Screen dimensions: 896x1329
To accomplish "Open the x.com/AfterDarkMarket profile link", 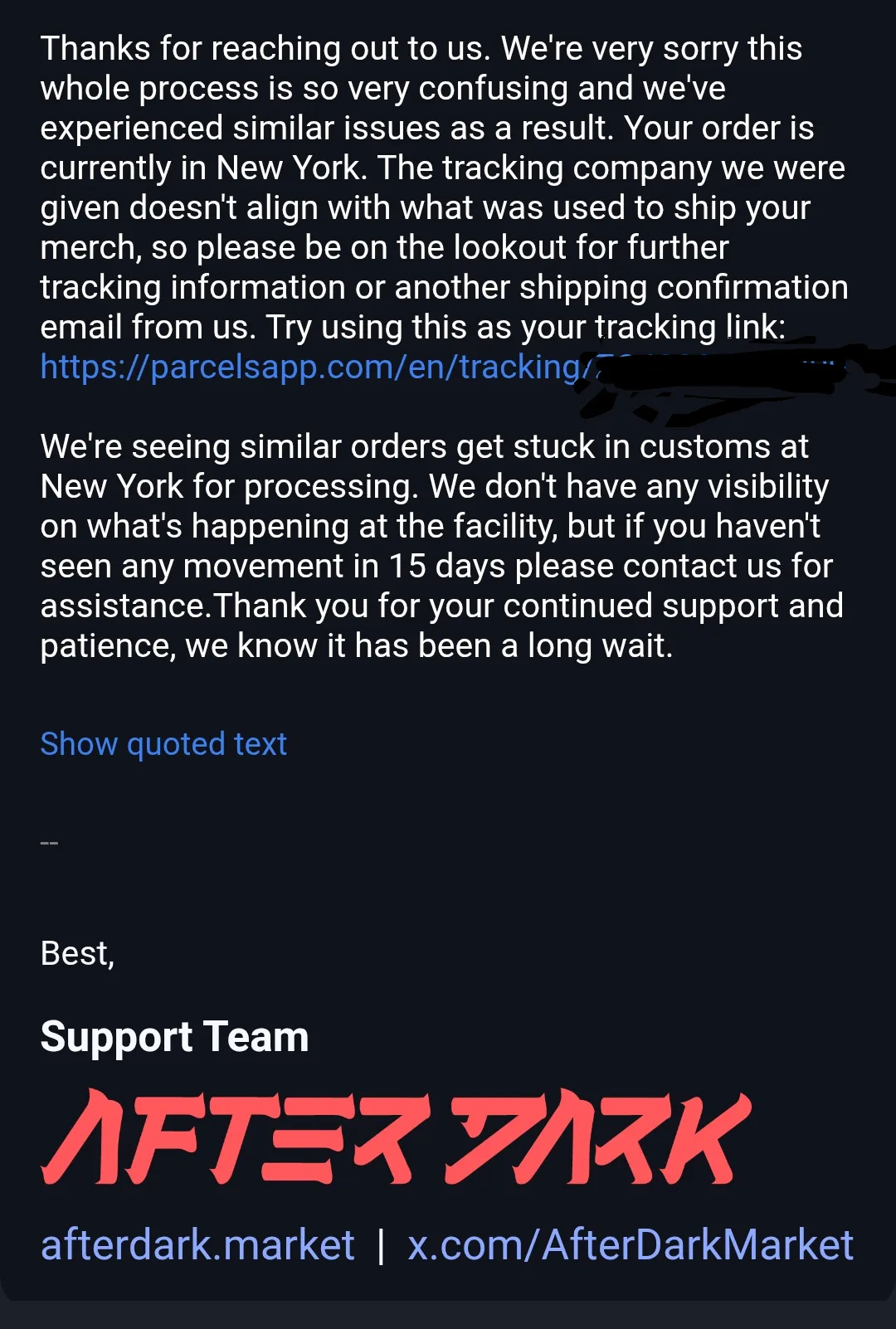I will click(x=630, y=1245).
